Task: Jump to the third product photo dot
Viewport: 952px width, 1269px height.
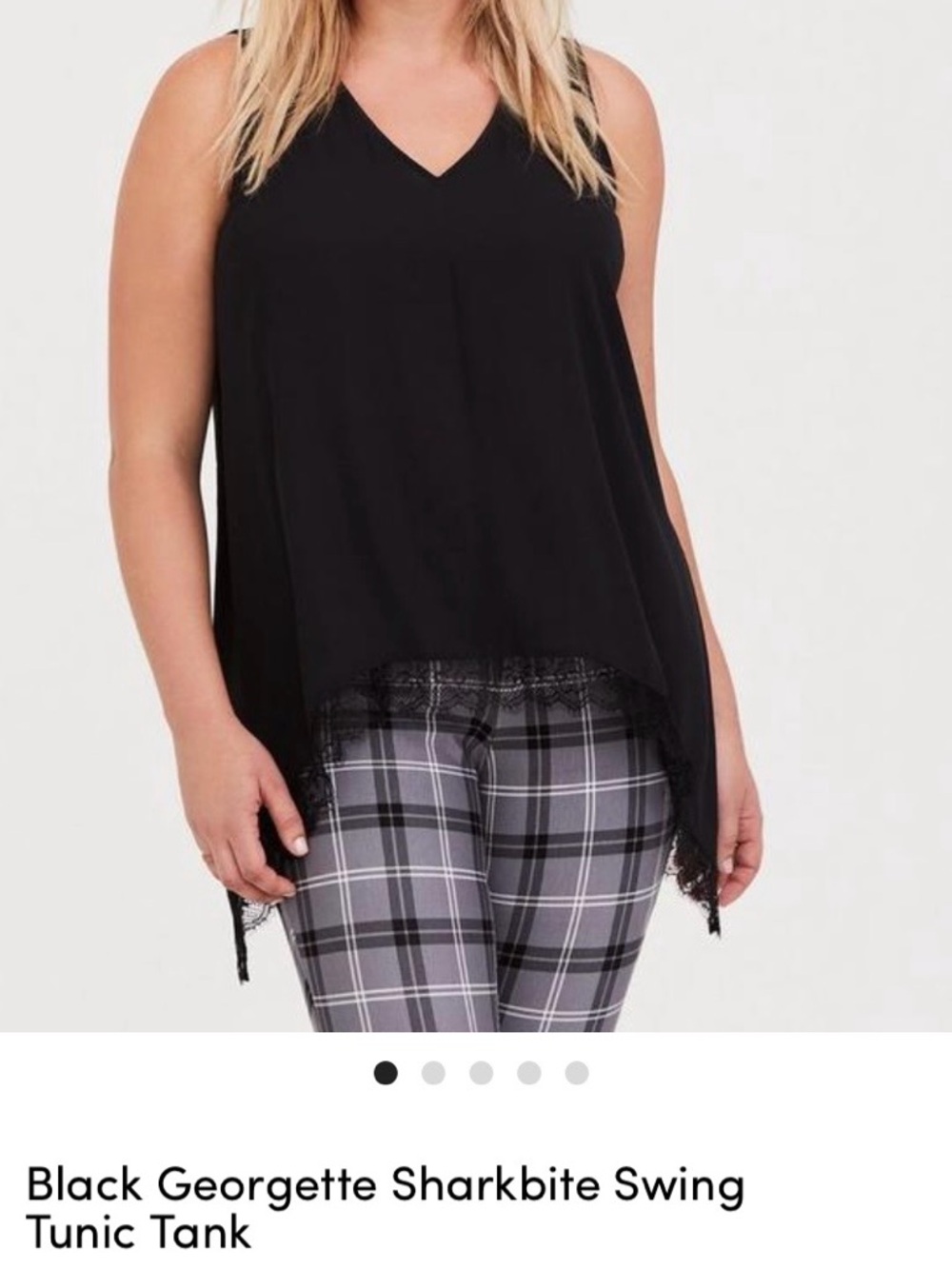Action: point(480,1074)
